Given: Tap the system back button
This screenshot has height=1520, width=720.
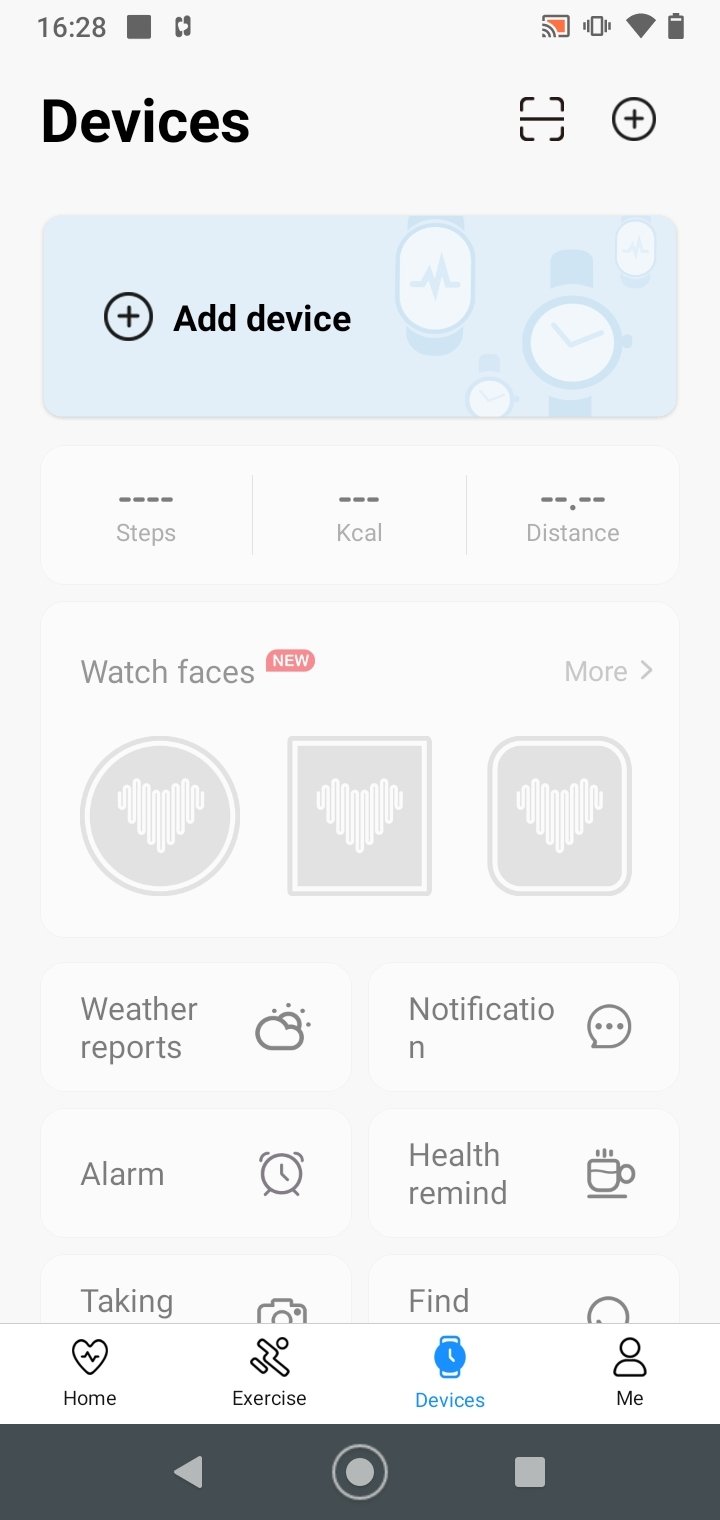Looking at the screenshot, I should (188, 1472).
